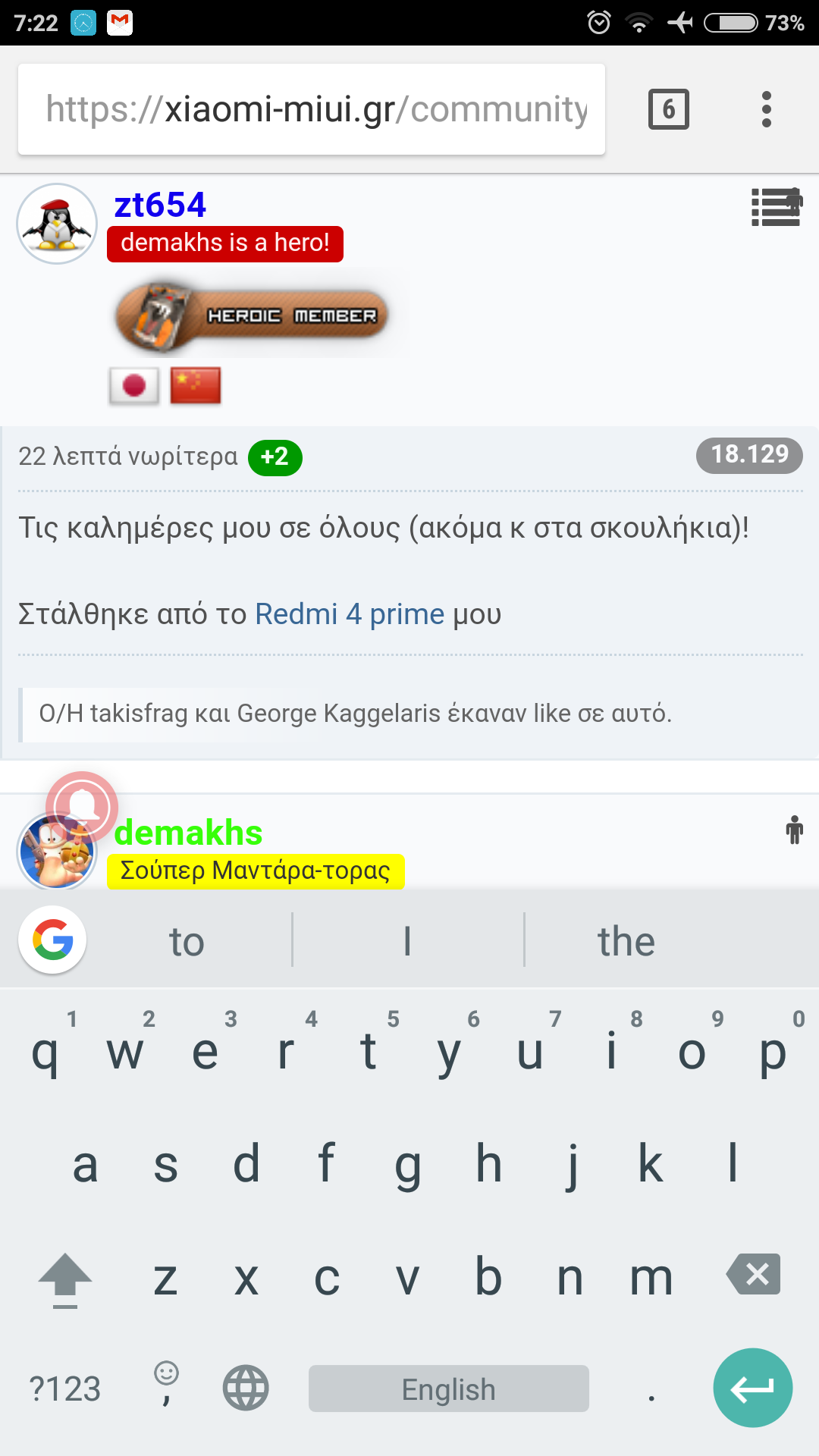This screenshot has height=1456, width=819.
Task: Open the browser overflow menu
Action: click(x=766, y=109)
